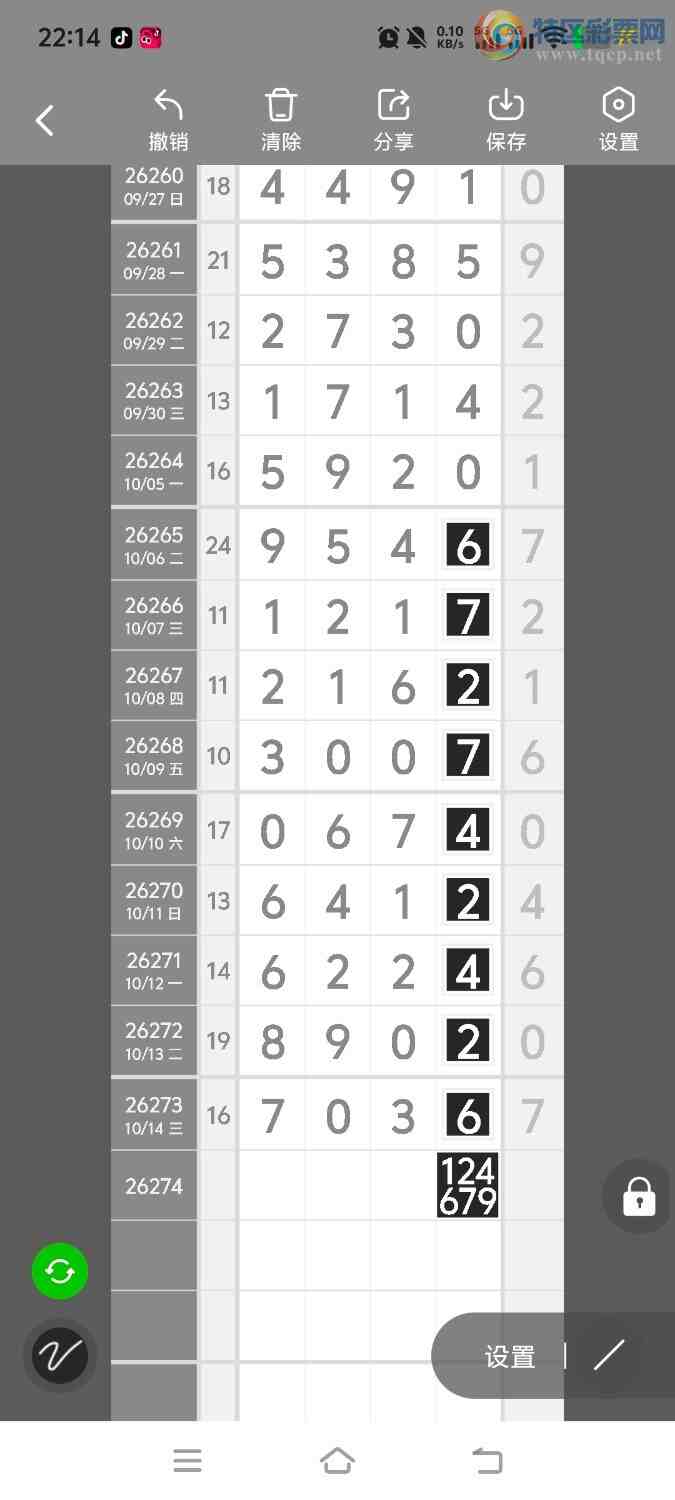The image size is (675, 1500).
Task: Tap the lock icon button
Action: point(639,1196)
